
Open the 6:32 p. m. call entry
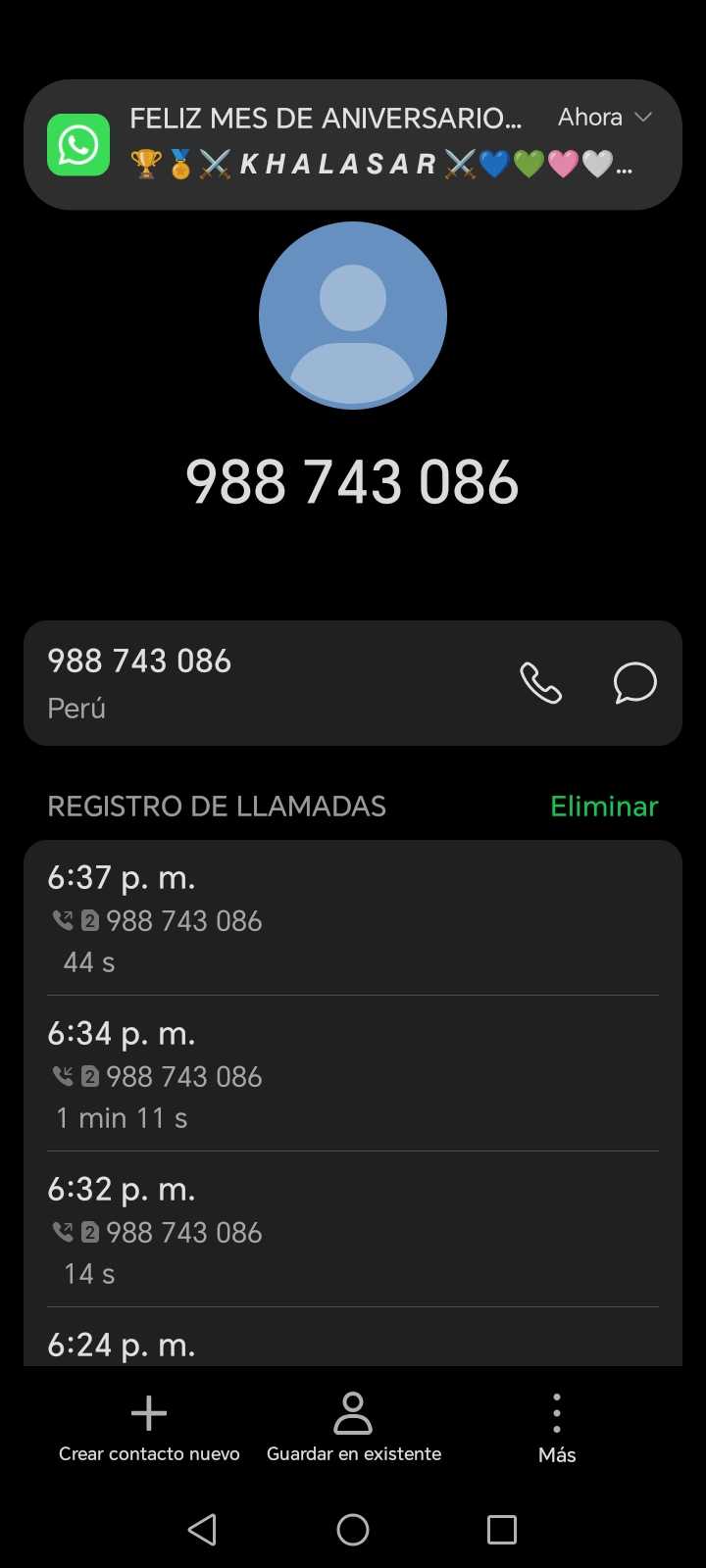click(353, 1230)
